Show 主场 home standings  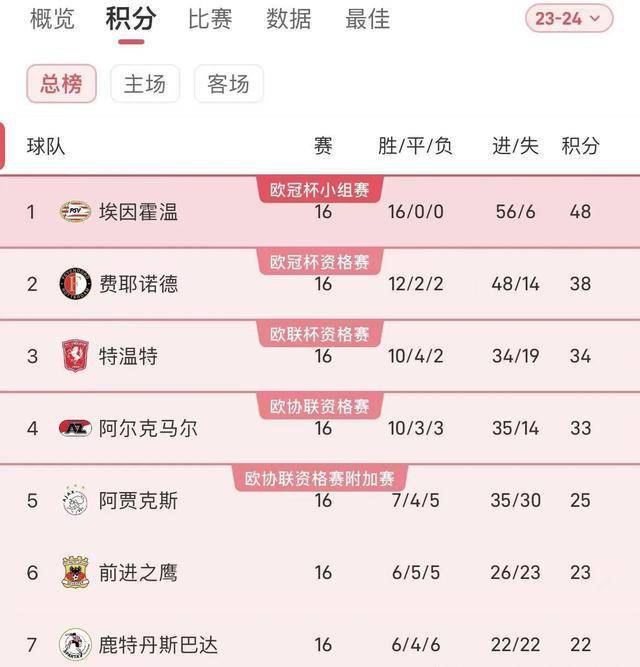(145, 84)
